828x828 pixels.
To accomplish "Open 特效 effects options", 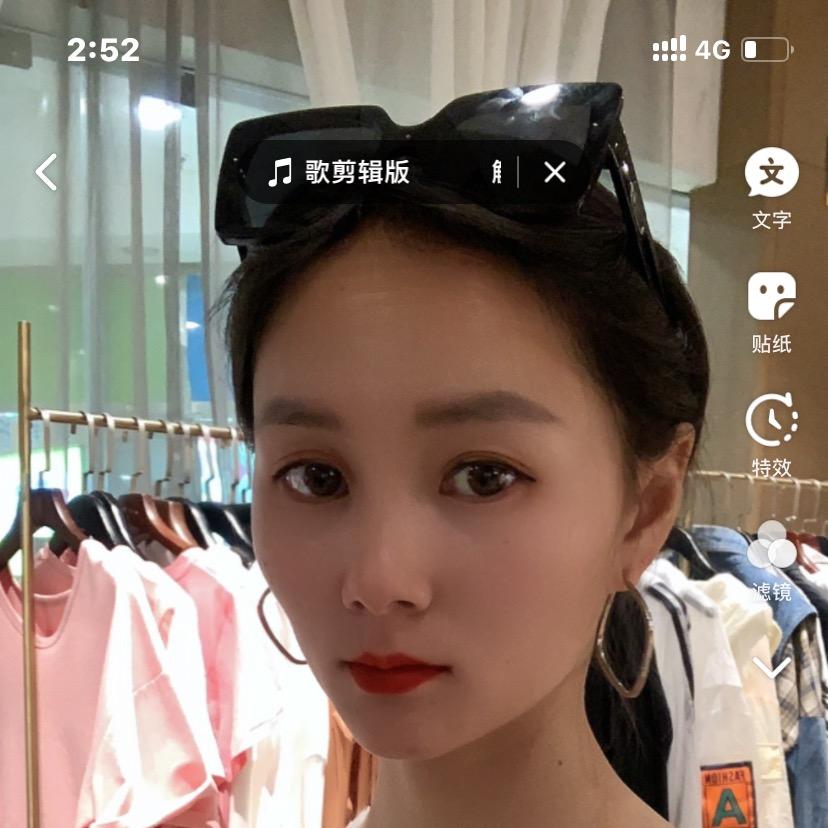I will click(x=771, y=433).
